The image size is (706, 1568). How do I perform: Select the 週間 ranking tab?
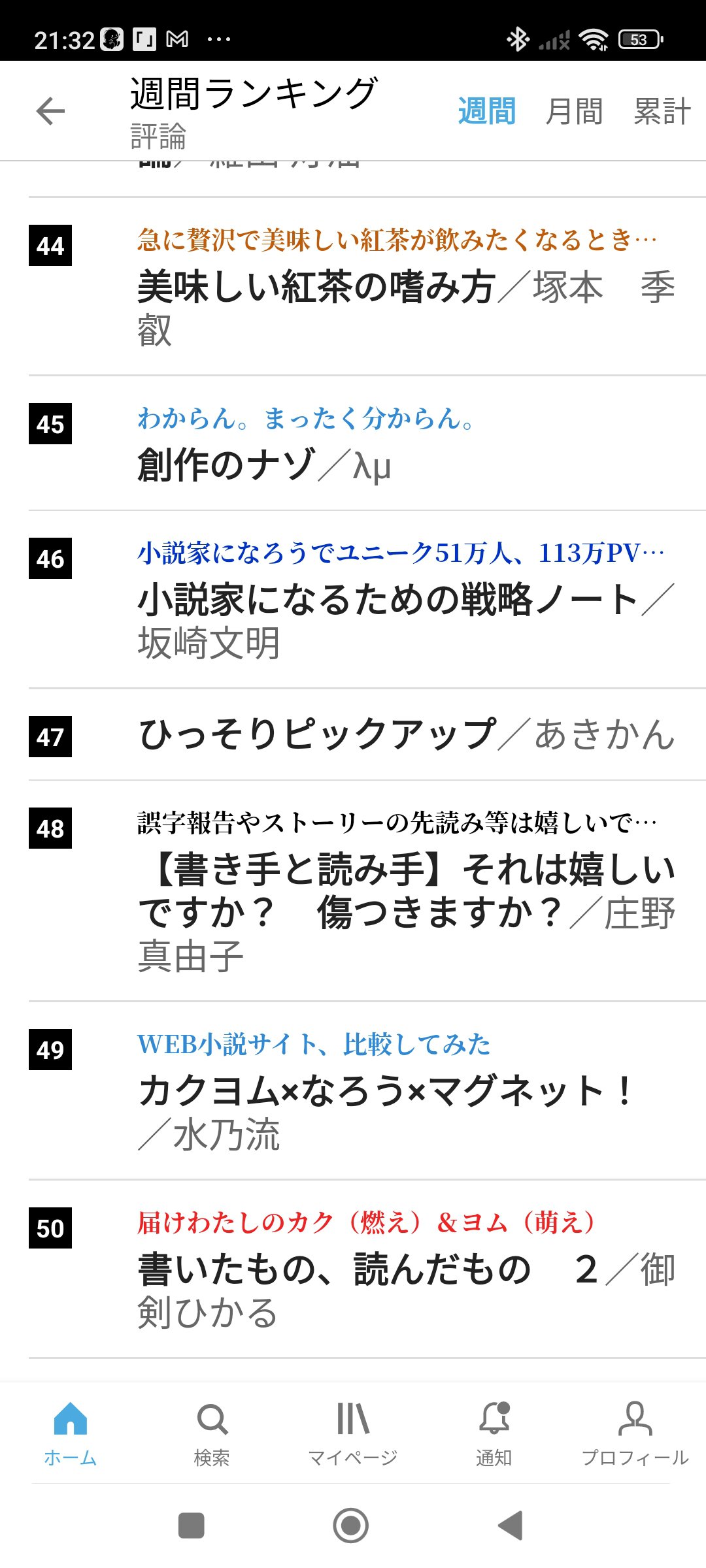487,111
